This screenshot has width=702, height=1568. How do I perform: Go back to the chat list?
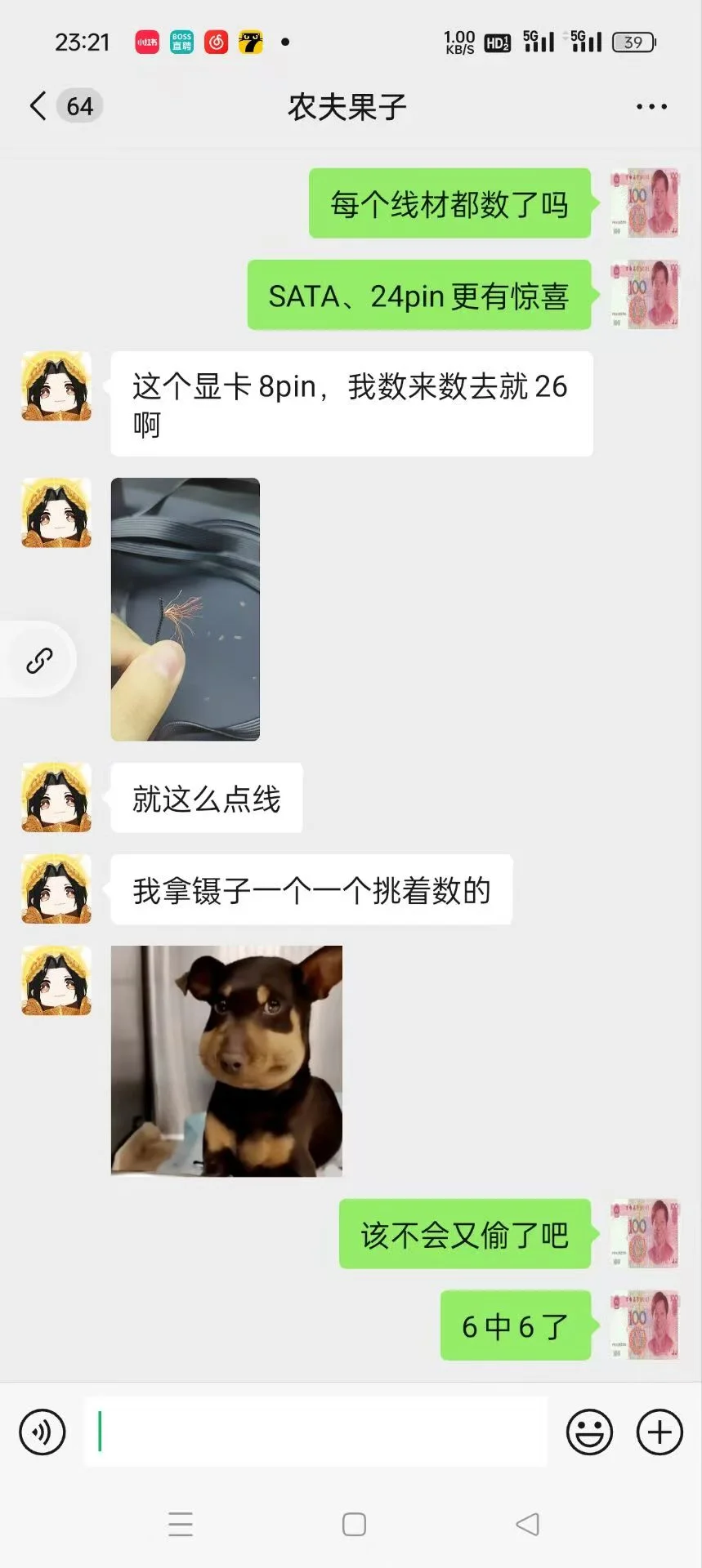[x=38, y=106]
